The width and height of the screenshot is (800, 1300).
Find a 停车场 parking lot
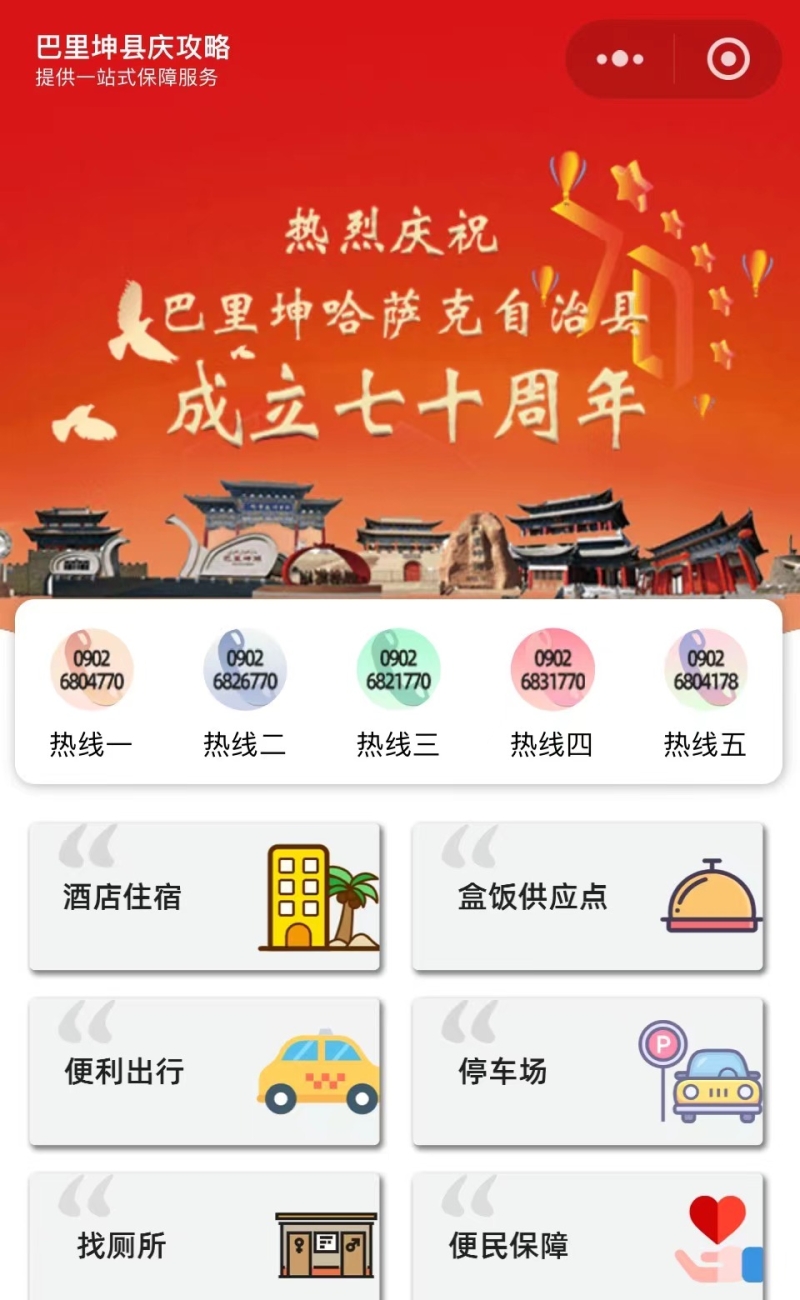click(x=588, y=1071)
